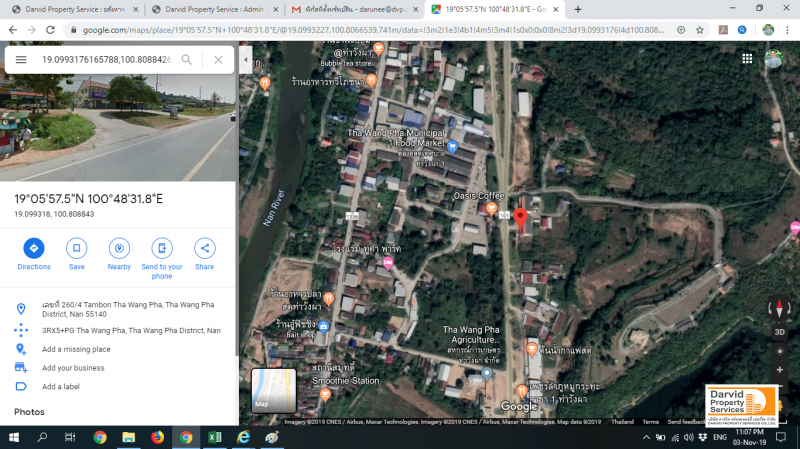
Task: Clear the search with the X button
Action: (218, 60)
